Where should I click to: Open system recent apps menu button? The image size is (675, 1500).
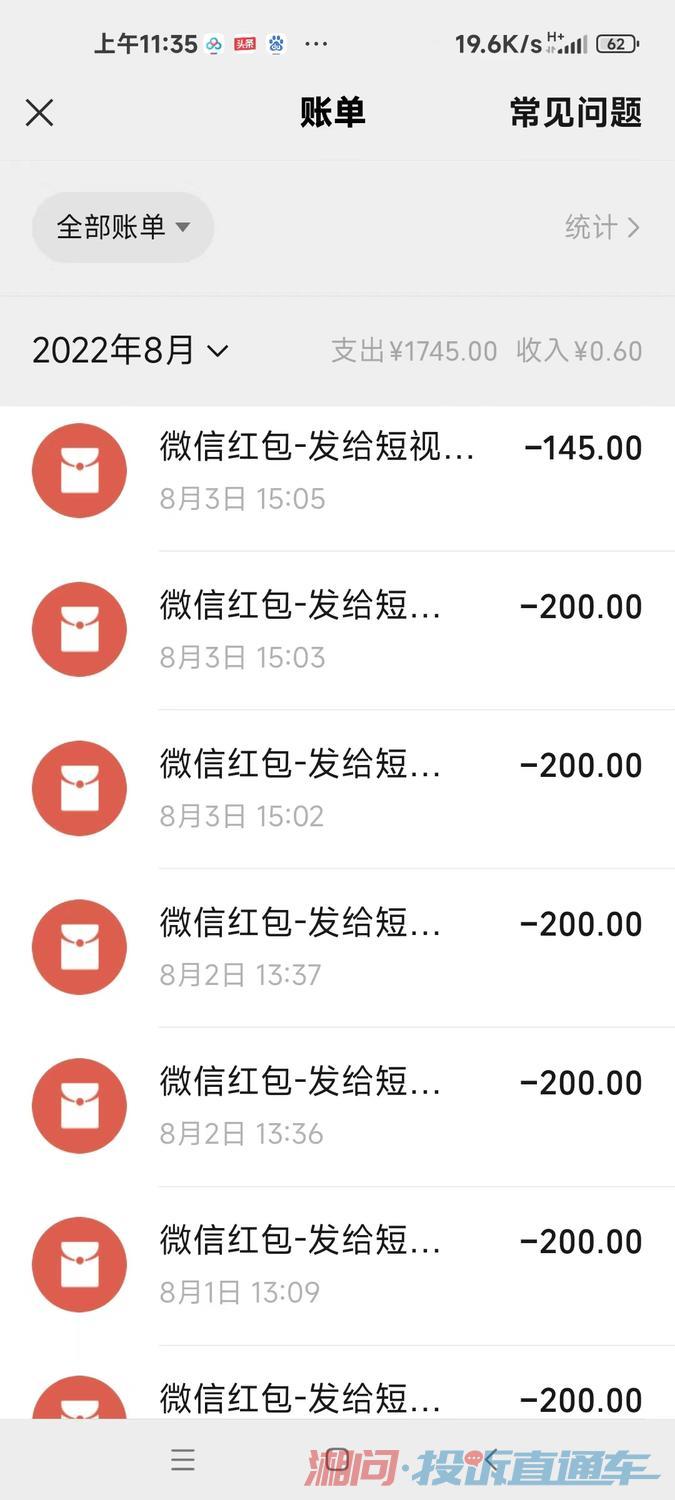click(182, 1460)
